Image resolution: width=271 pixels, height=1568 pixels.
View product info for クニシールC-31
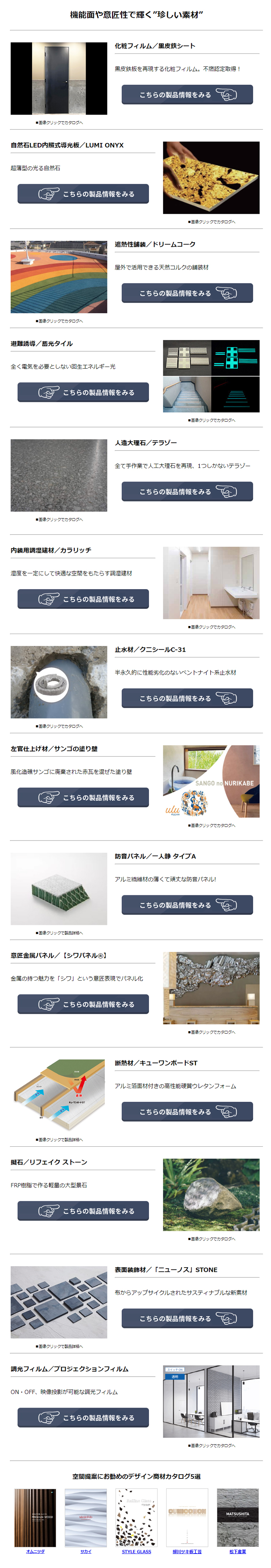187,698
